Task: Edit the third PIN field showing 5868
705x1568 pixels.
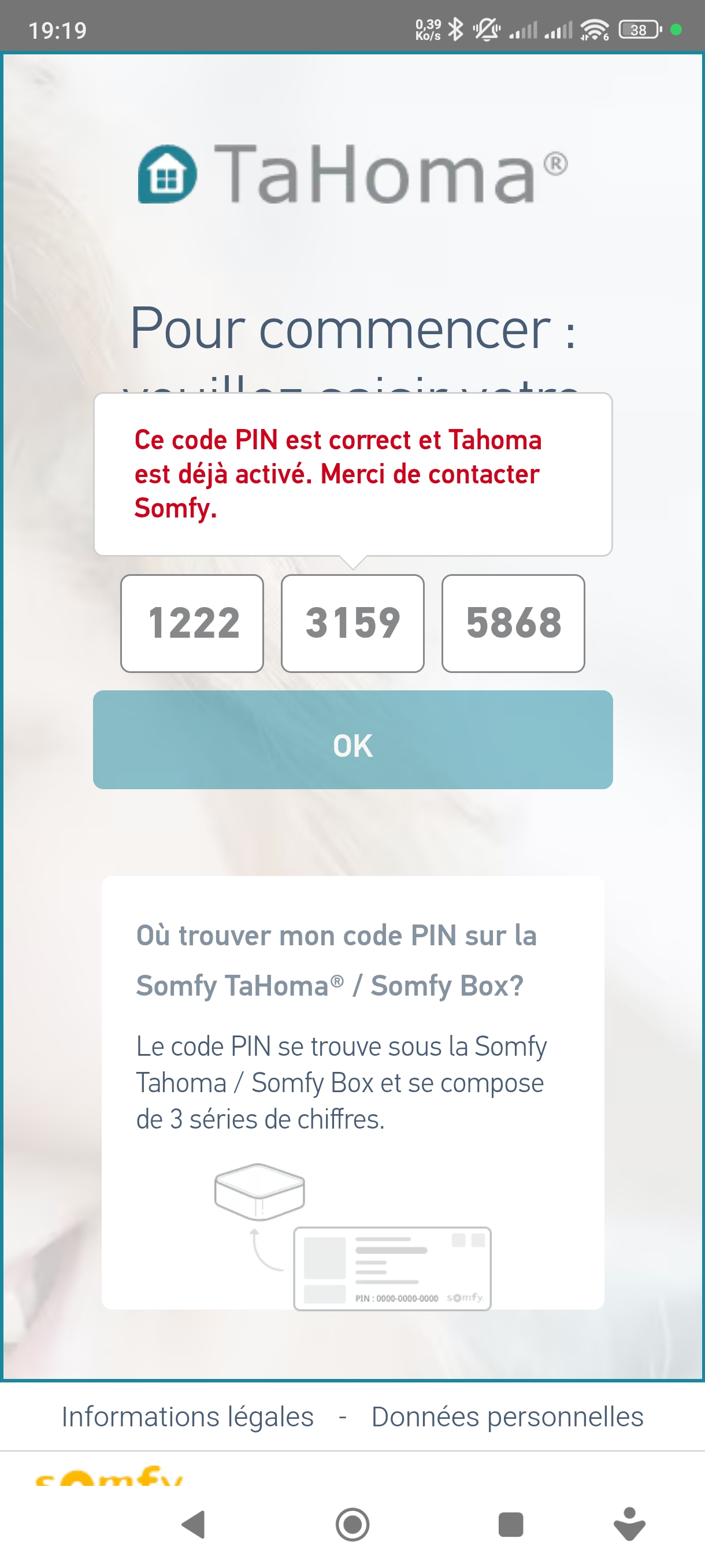Action: [513, 623]
